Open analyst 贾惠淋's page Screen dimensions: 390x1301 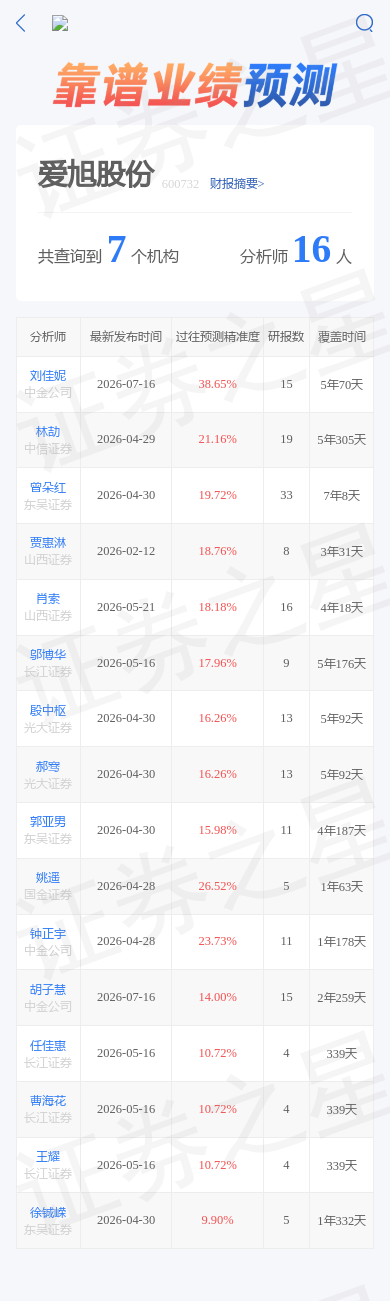[x=48, y=543]
